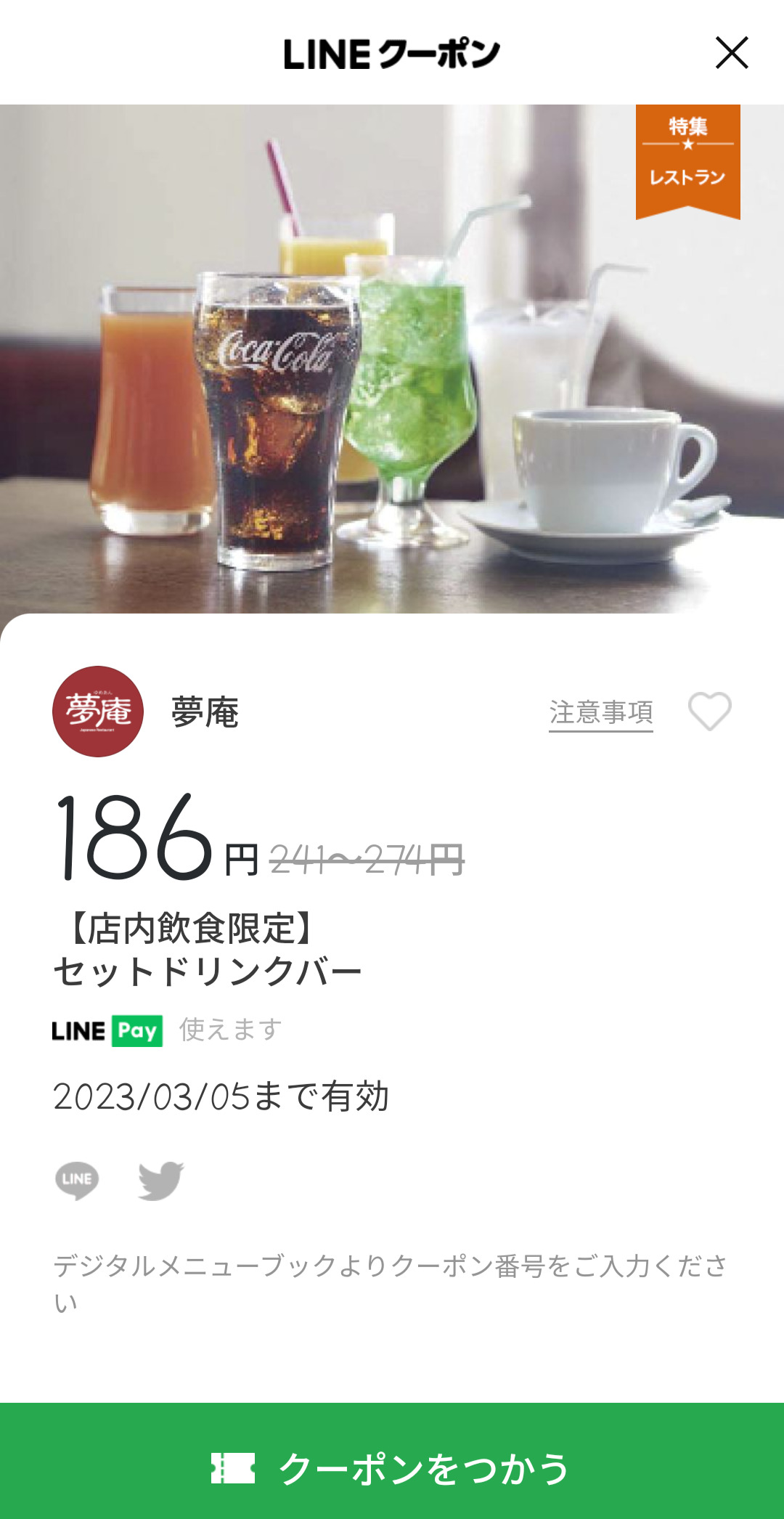Open the 夢庵 store logo
Screen dimensions: 784x1519
coord(98,712)
